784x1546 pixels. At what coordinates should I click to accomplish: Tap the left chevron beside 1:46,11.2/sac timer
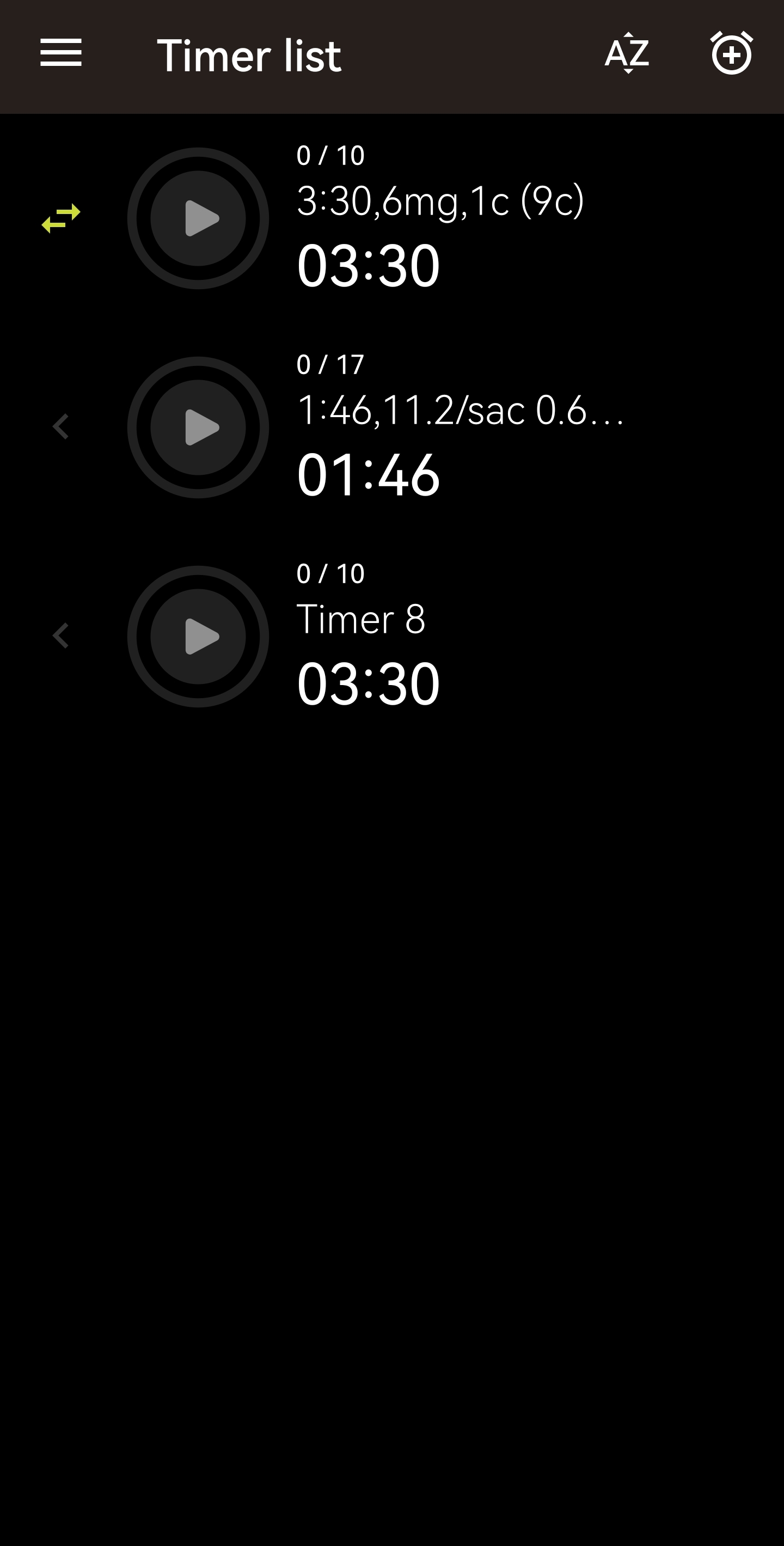(x=60, y=427)
